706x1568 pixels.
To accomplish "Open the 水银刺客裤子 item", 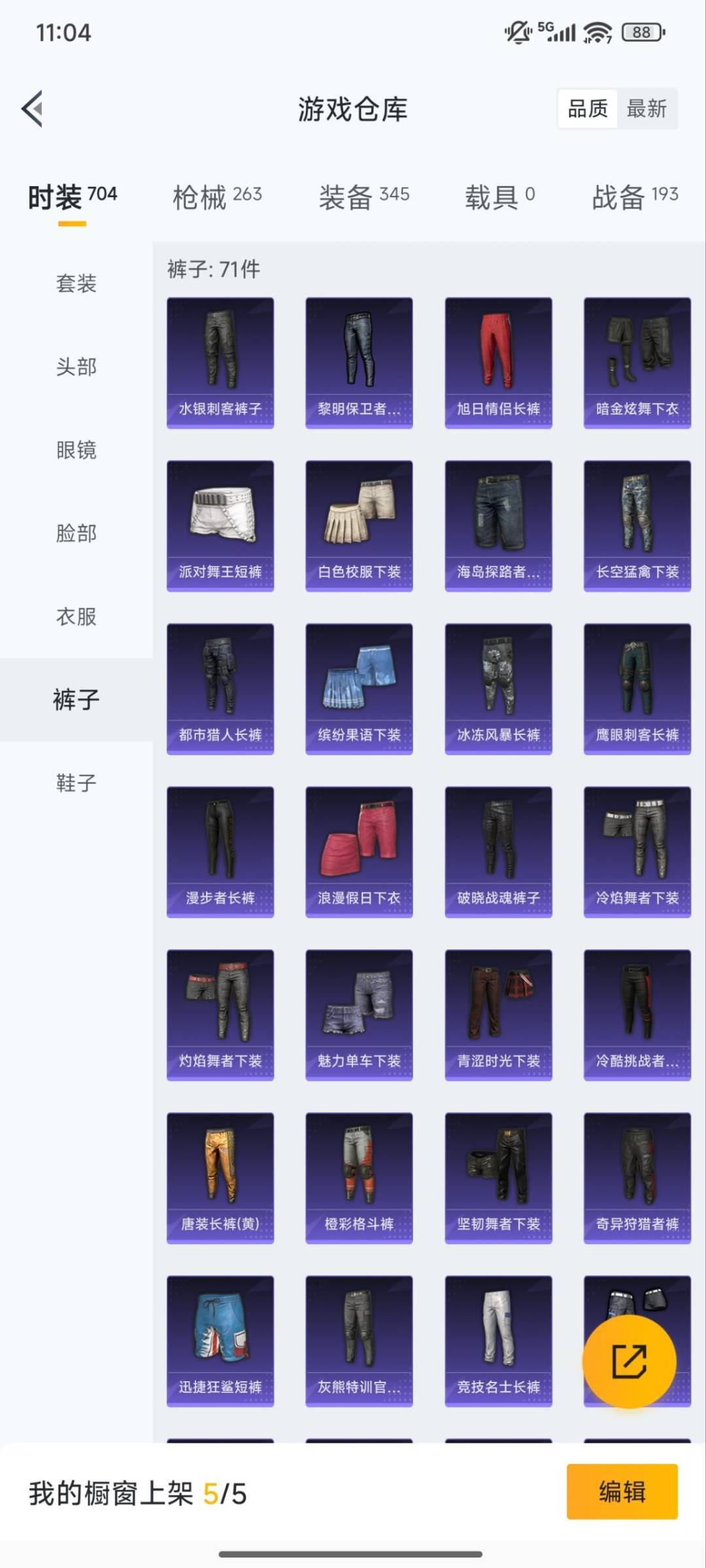I will point(220,363).
